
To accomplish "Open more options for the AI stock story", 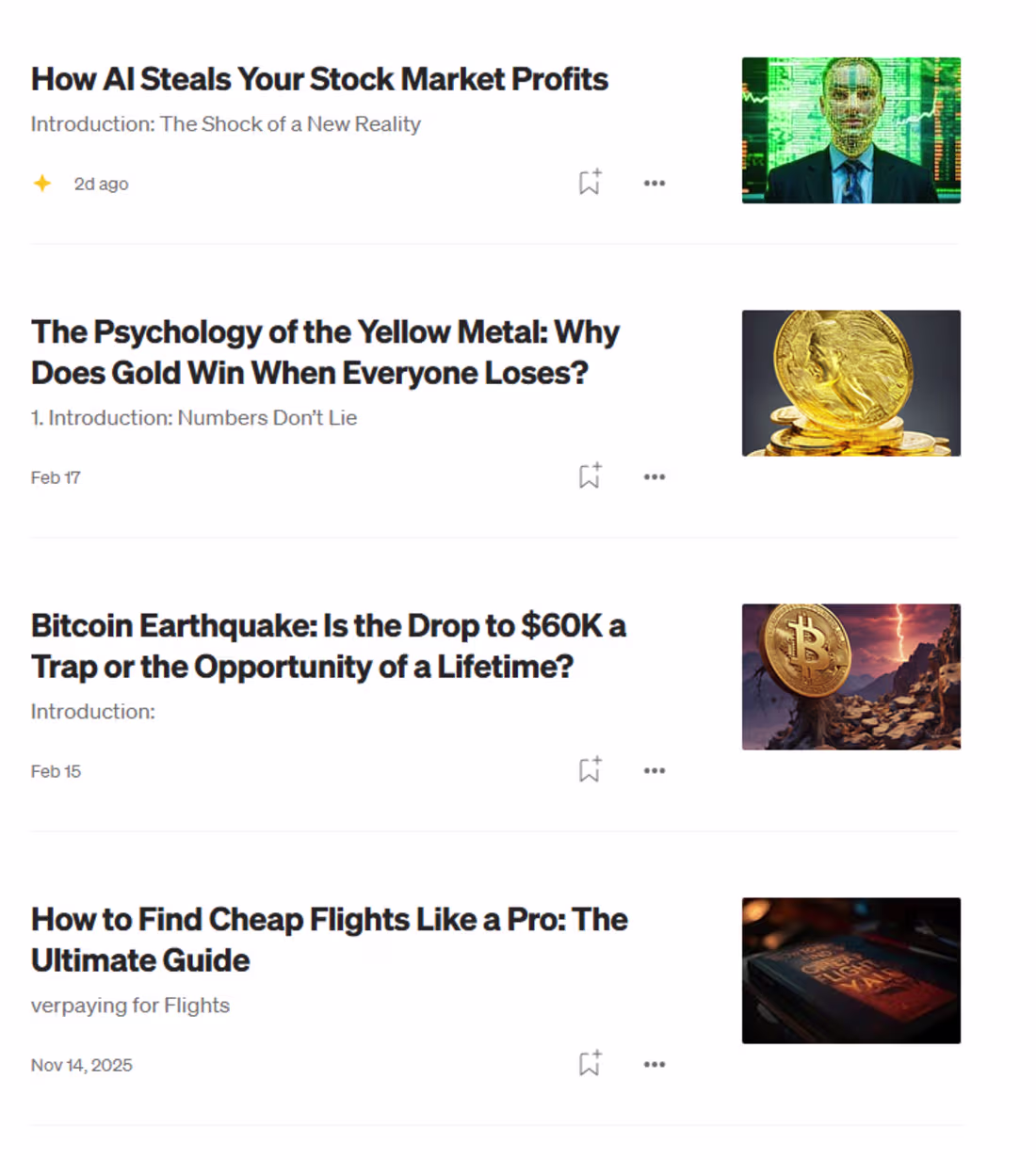I will click(655, 184).
